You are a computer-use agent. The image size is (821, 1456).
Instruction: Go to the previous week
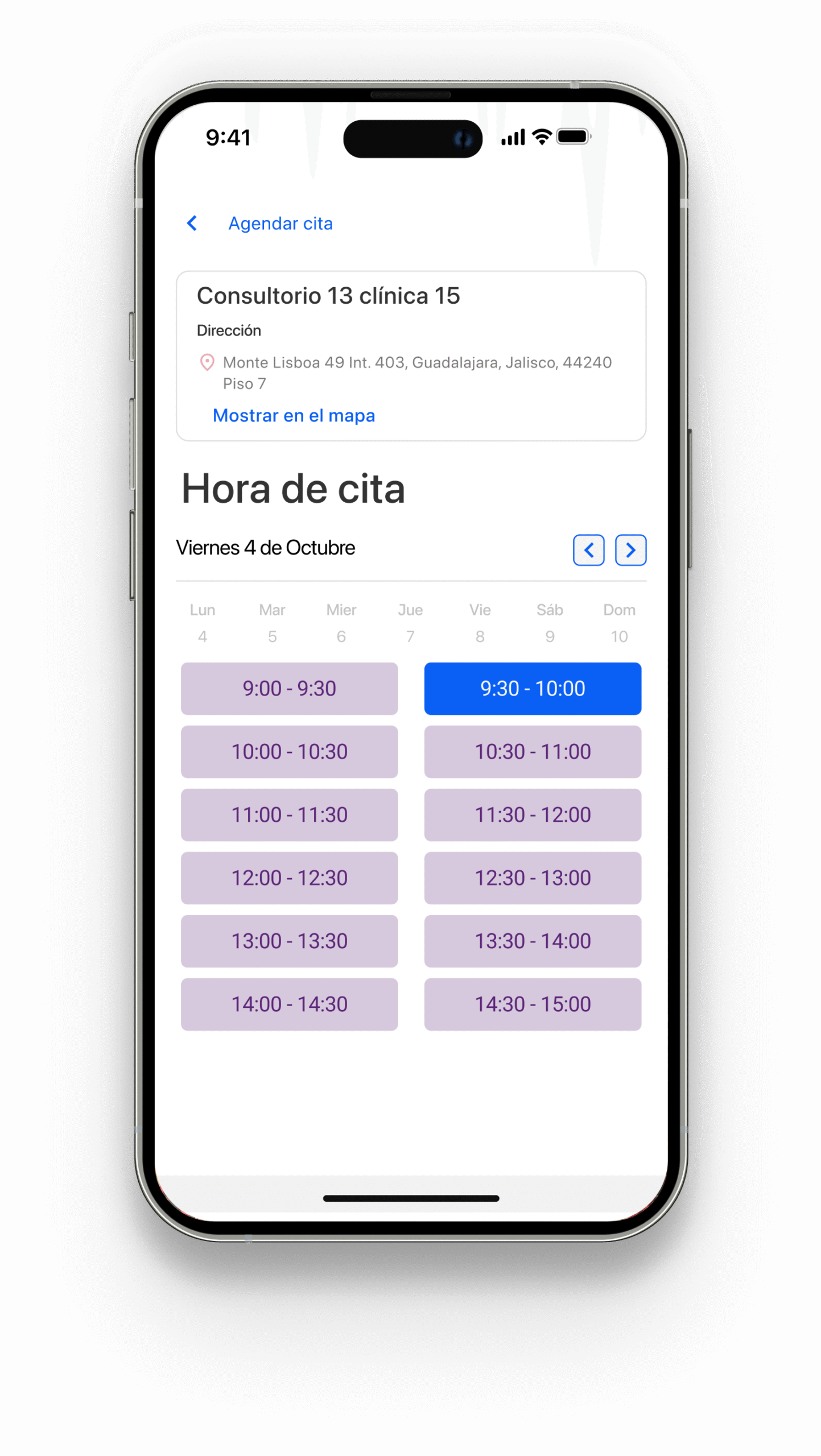tap(588, 550)
